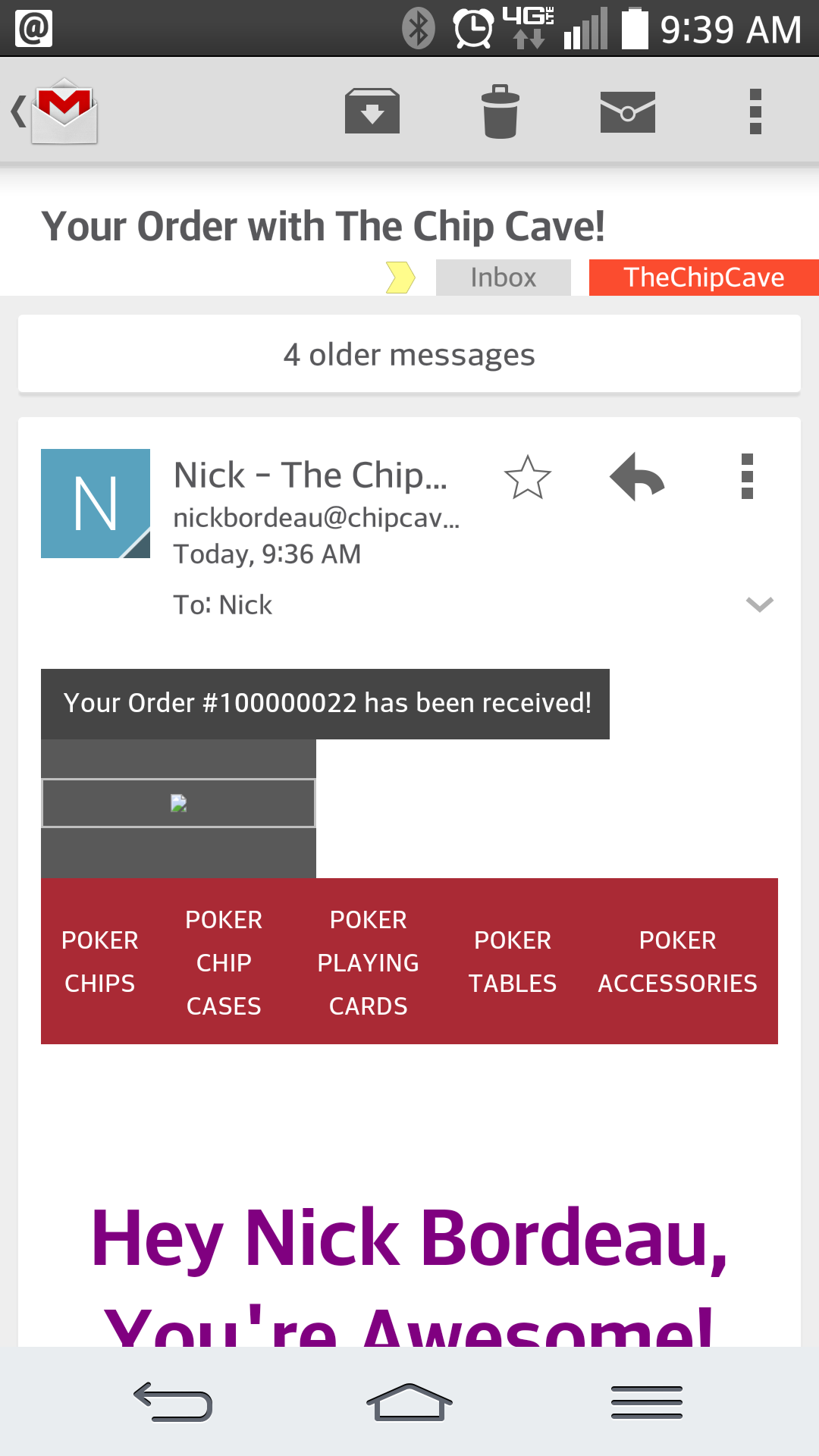Visit the Poker Chip Cases link
The width and height of the screenshot is (819, 1456).
tap(224, 962)
